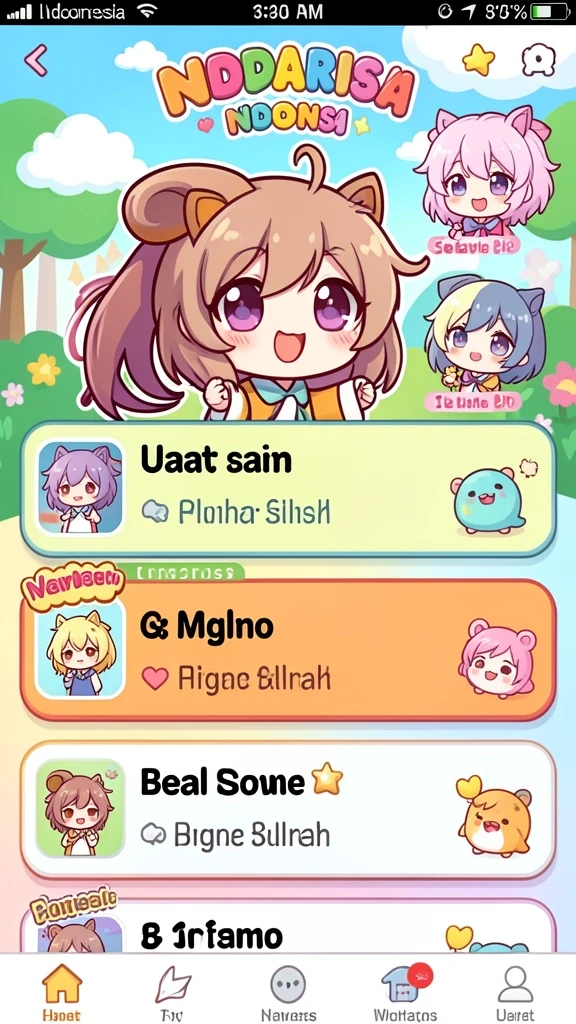Open the icon beside the star
This screenshot has height=1024, width=576.
click(x=538, y=61)
